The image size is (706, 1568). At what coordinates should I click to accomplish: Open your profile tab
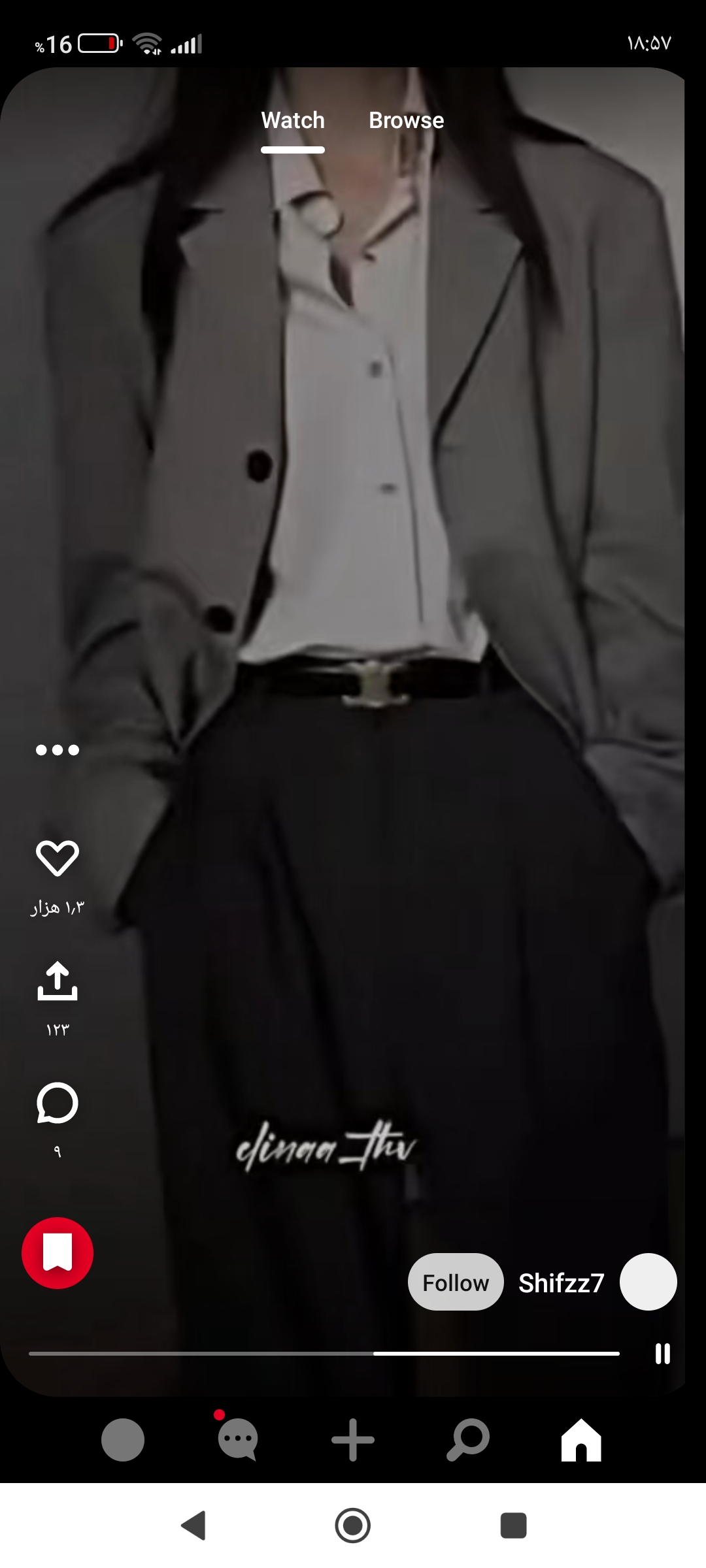123,1440
